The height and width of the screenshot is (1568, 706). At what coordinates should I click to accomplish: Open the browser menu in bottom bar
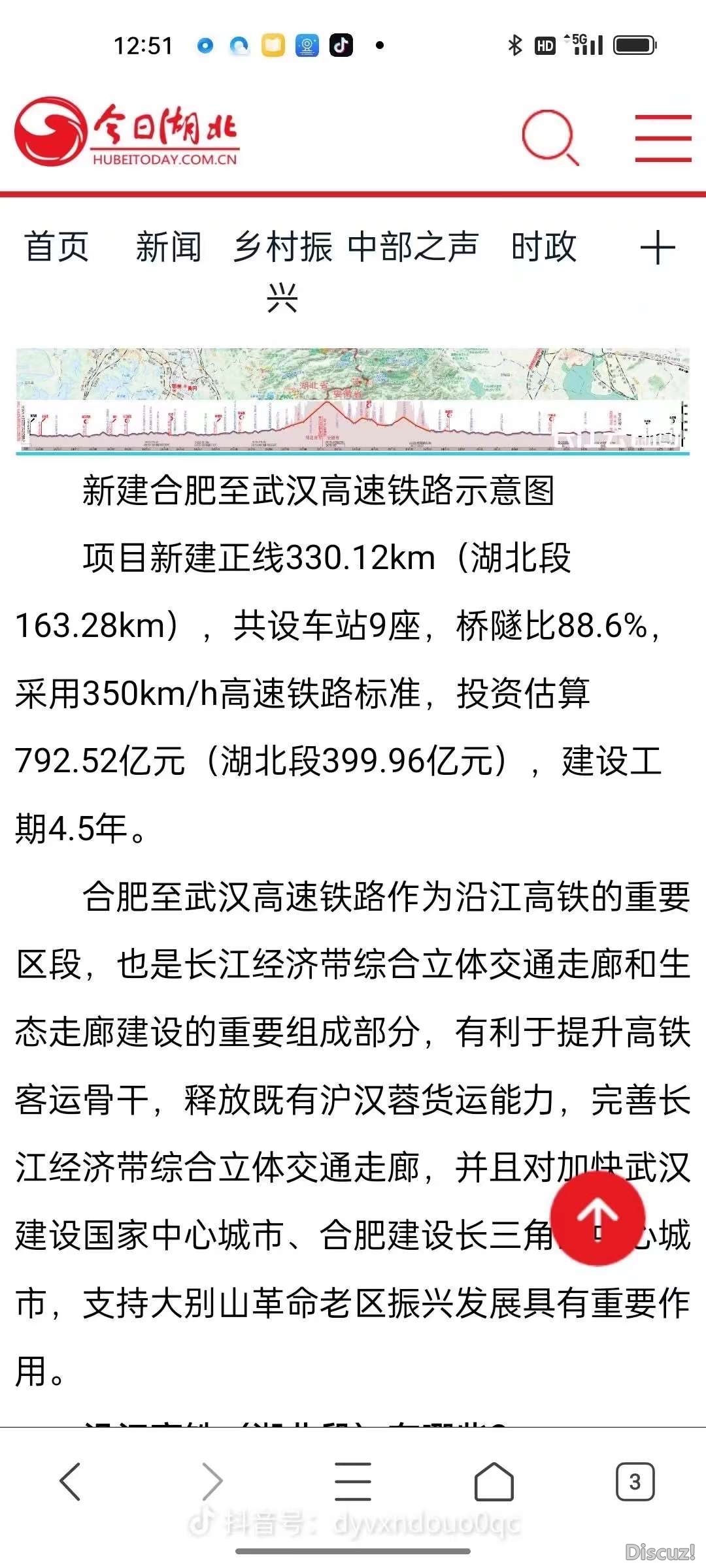[x=353, y=1482]
